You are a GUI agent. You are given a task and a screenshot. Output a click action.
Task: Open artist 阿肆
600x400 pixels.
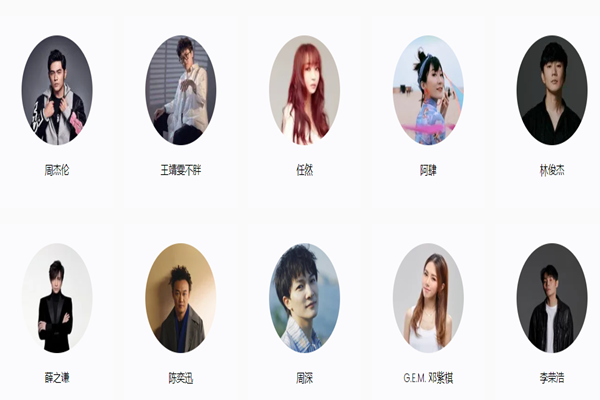(x=428, y=90)
